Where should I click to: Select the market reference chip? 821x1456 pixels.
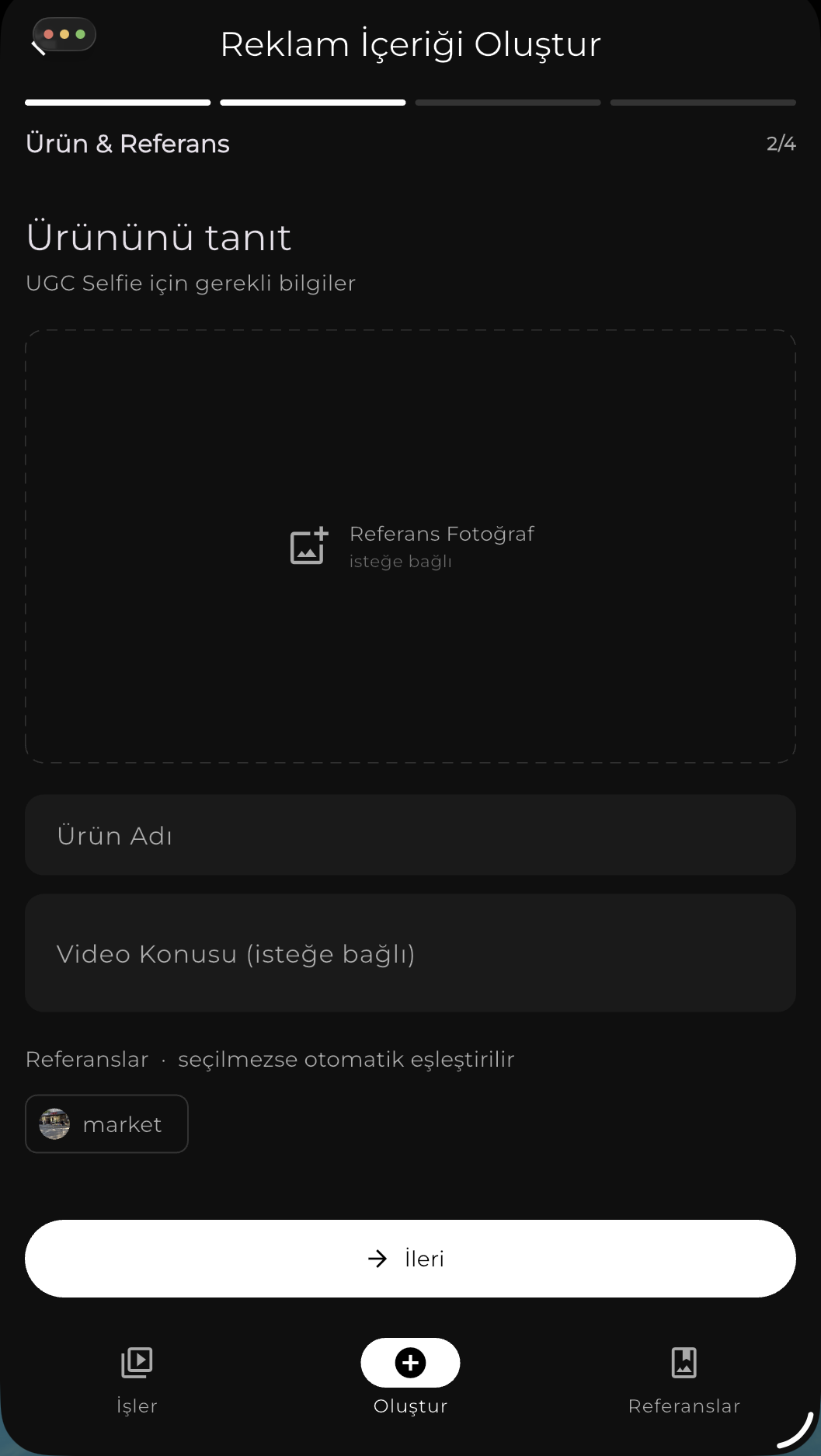click(106, 1124)
